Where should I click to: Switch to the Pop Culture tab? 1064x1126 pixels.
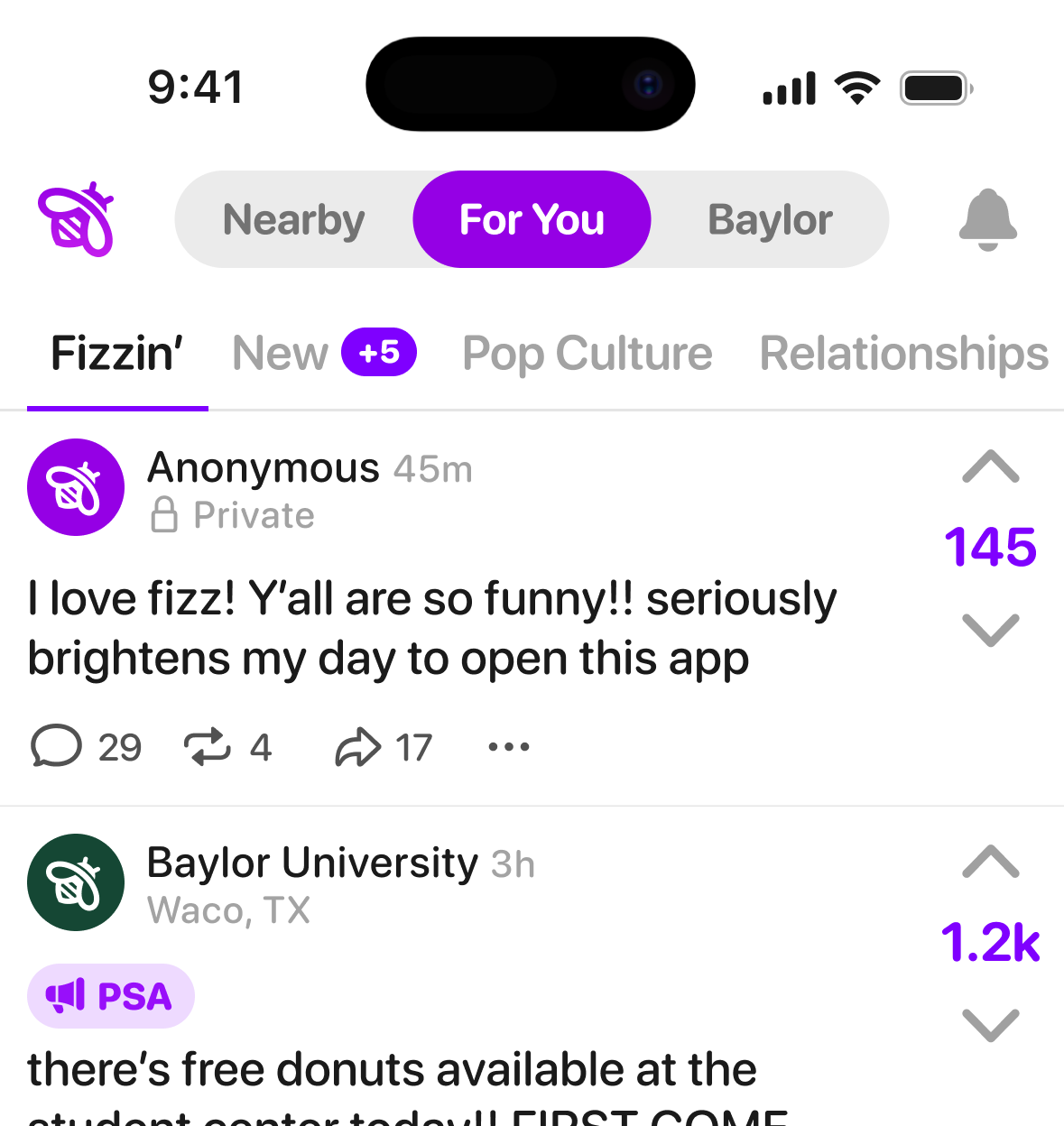[587, 354]
